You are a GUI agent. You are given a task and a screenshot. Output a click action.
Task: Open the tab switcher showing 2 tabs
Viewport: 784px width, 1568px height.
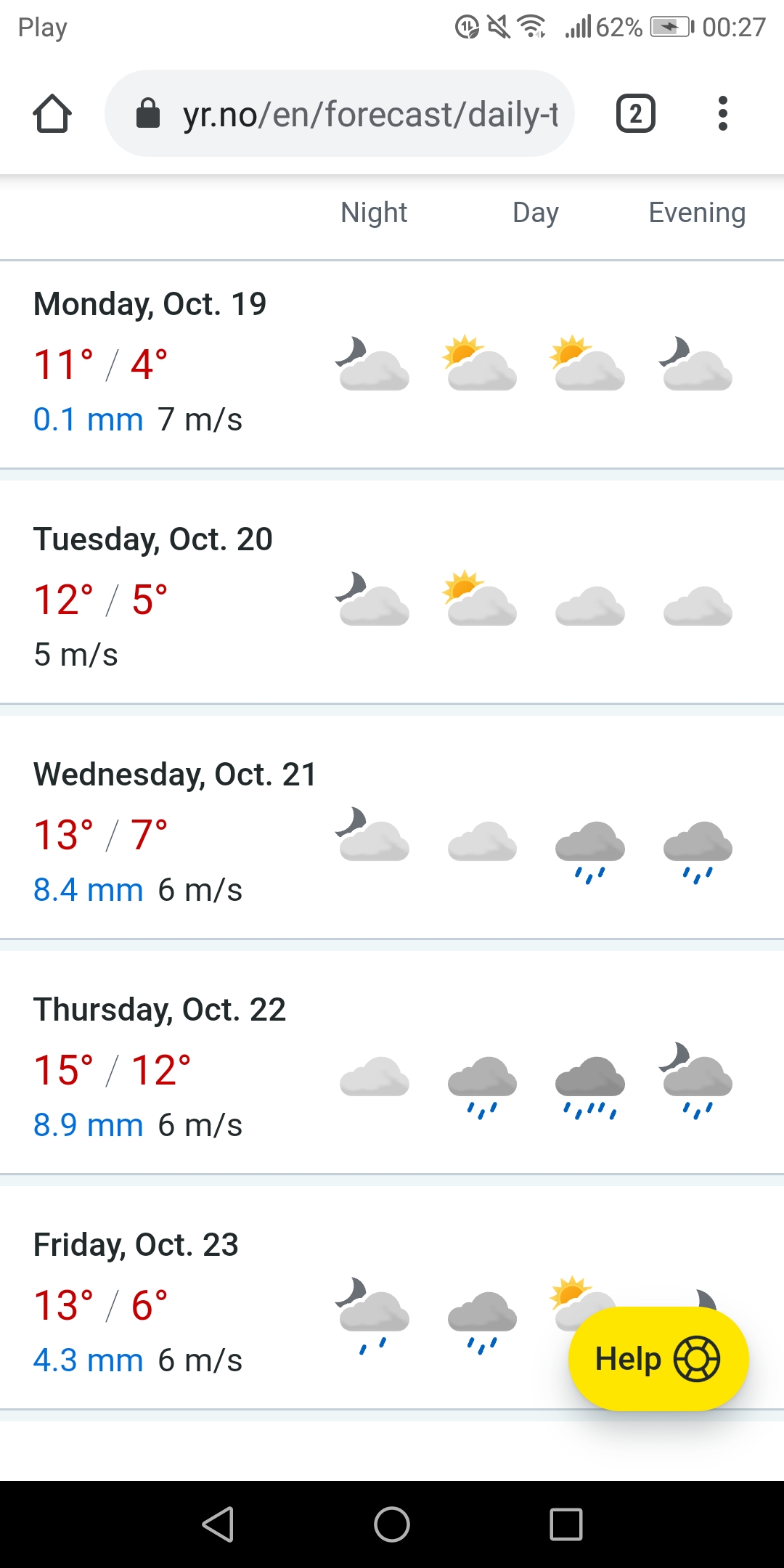pos(635,114)
